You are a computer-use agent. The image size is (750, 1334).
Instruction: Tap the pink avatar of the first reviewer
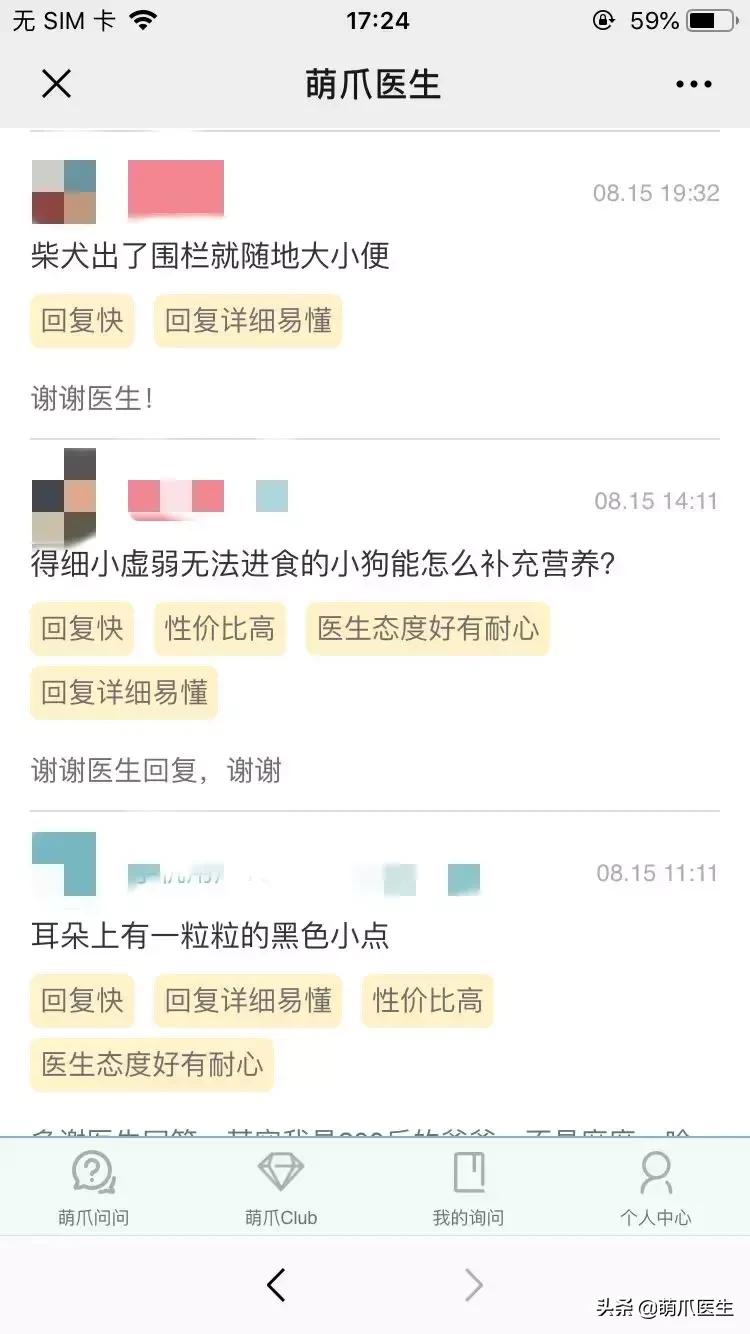[176, 188]
